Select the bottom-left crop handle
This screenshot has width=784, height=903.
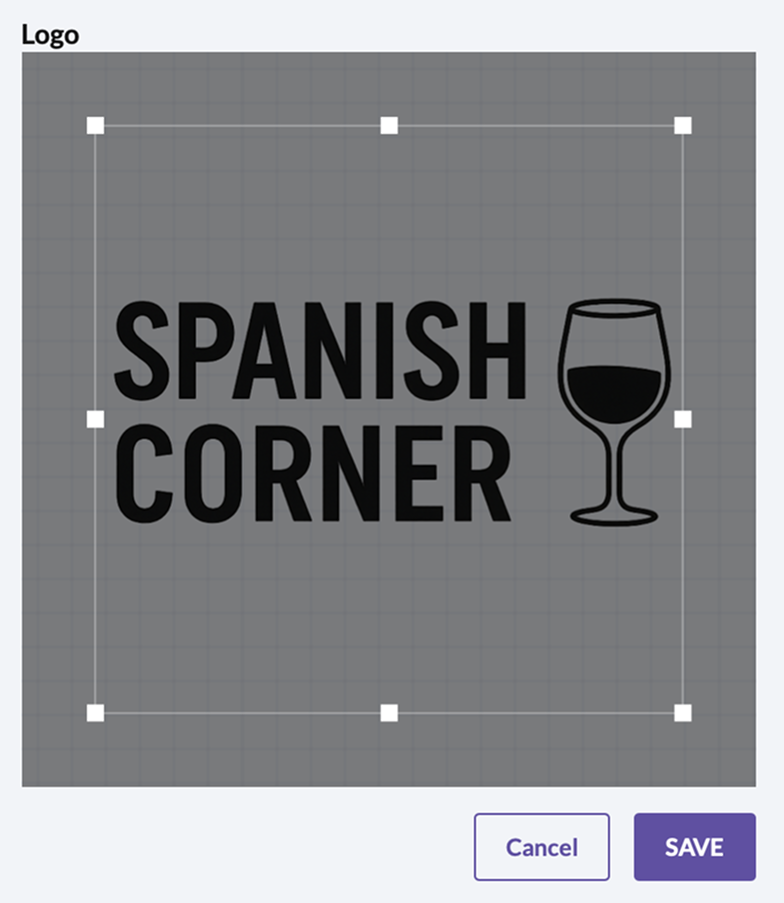pos(95,713)
